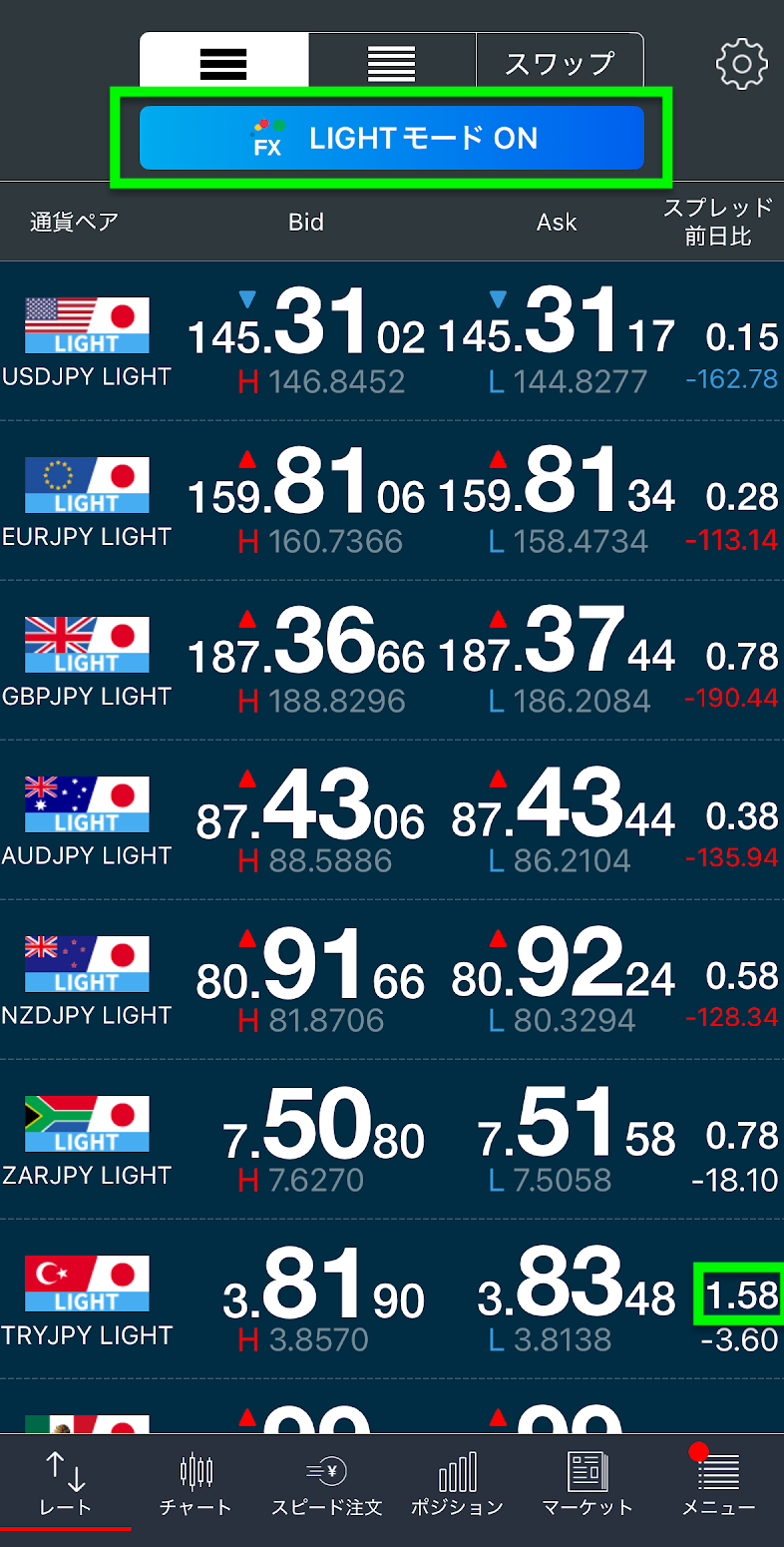The height and width of the screenshot is (1547, 784).
Task: Switch to the ポジション tab
Action: (x=458, y=1485)
